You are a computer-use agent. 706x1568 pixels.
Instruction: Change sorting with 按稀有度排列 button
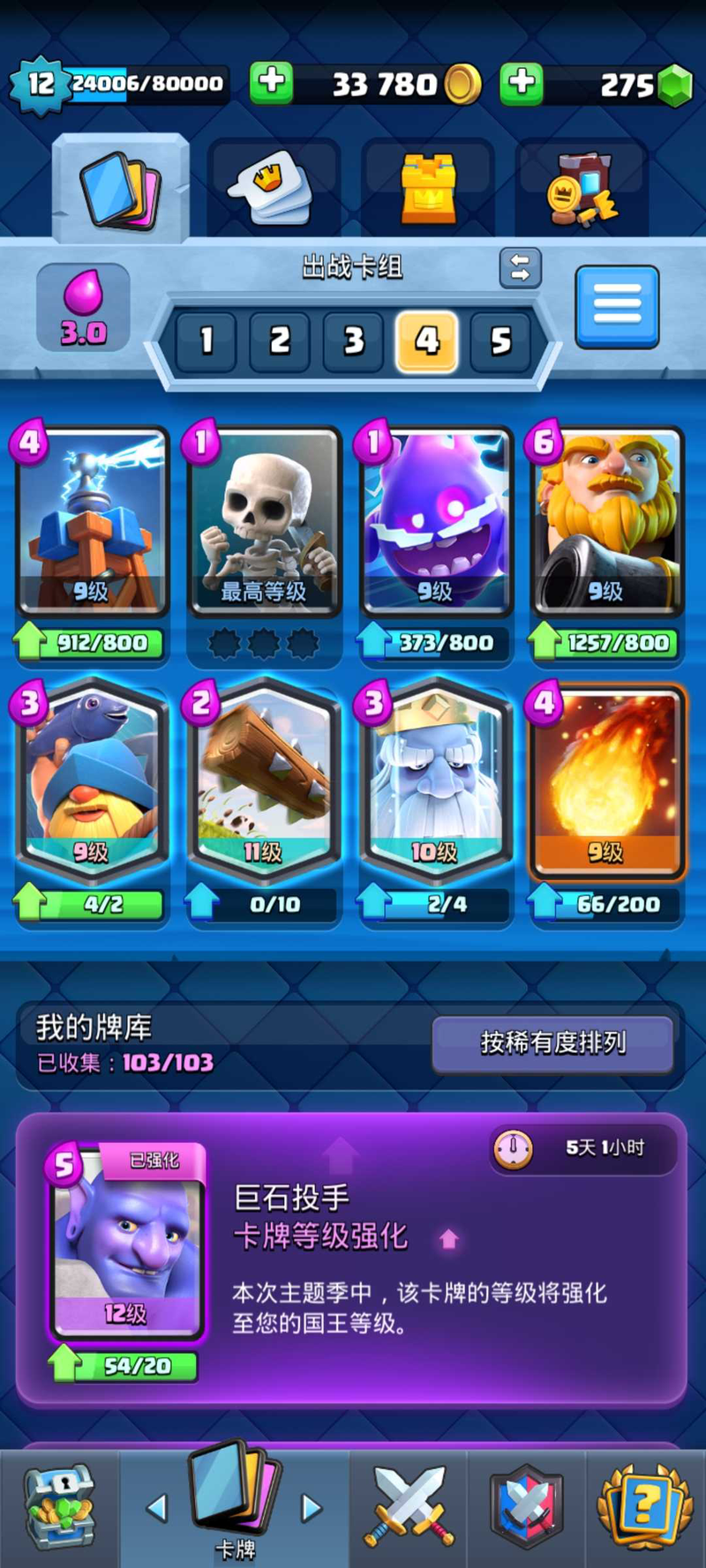(x=552, y=1043)
